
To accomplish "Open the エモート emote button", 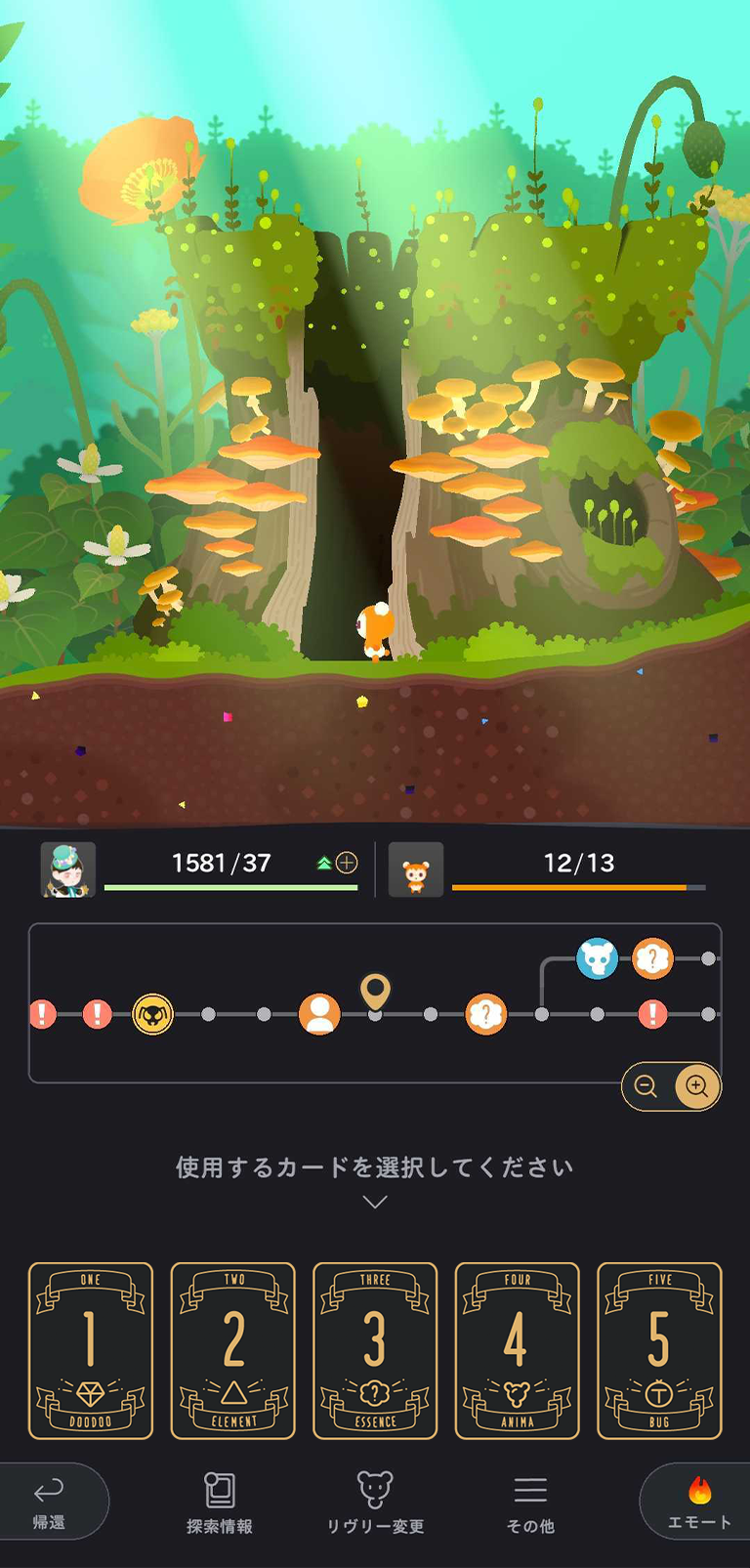I will pos(698,1503).
